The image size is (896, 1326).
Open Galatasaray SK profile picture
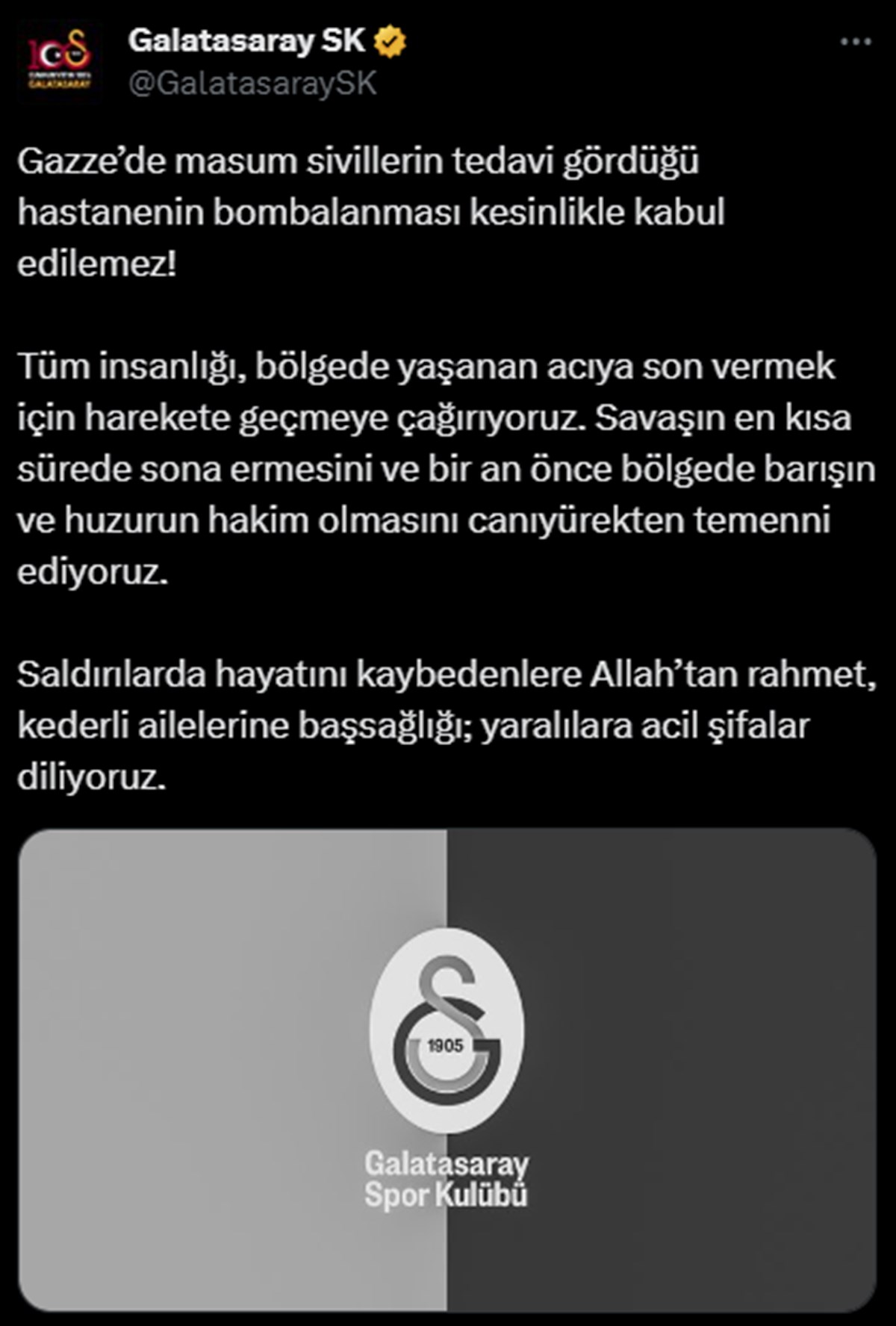59,60
